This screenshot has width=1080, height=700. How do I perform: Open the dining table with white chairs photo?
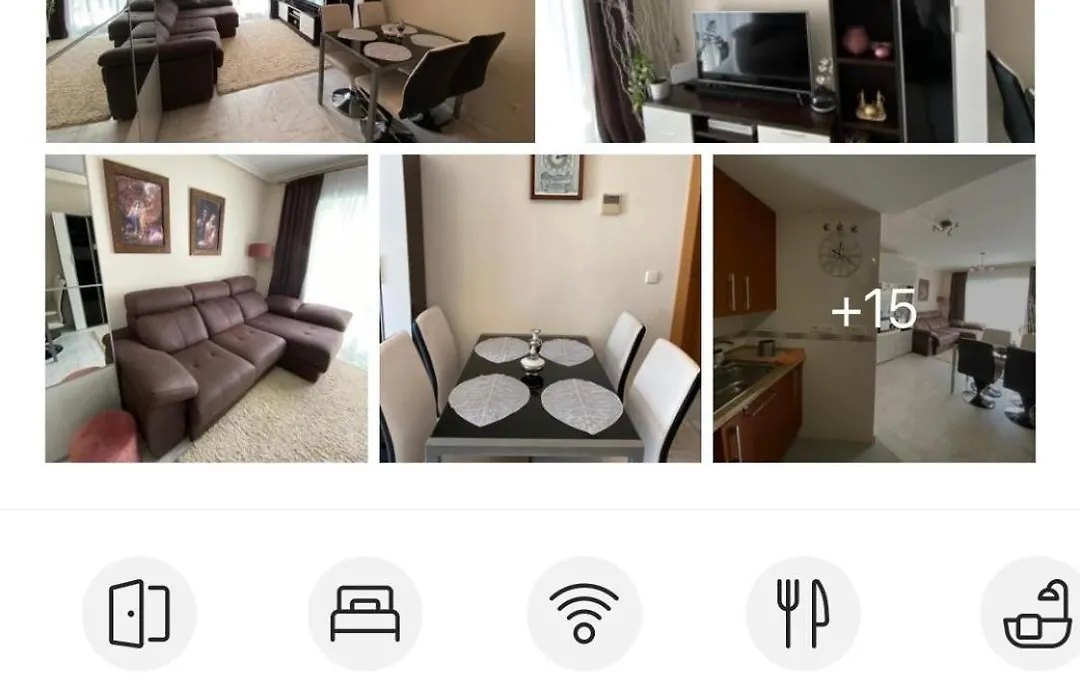click(540, 309)
